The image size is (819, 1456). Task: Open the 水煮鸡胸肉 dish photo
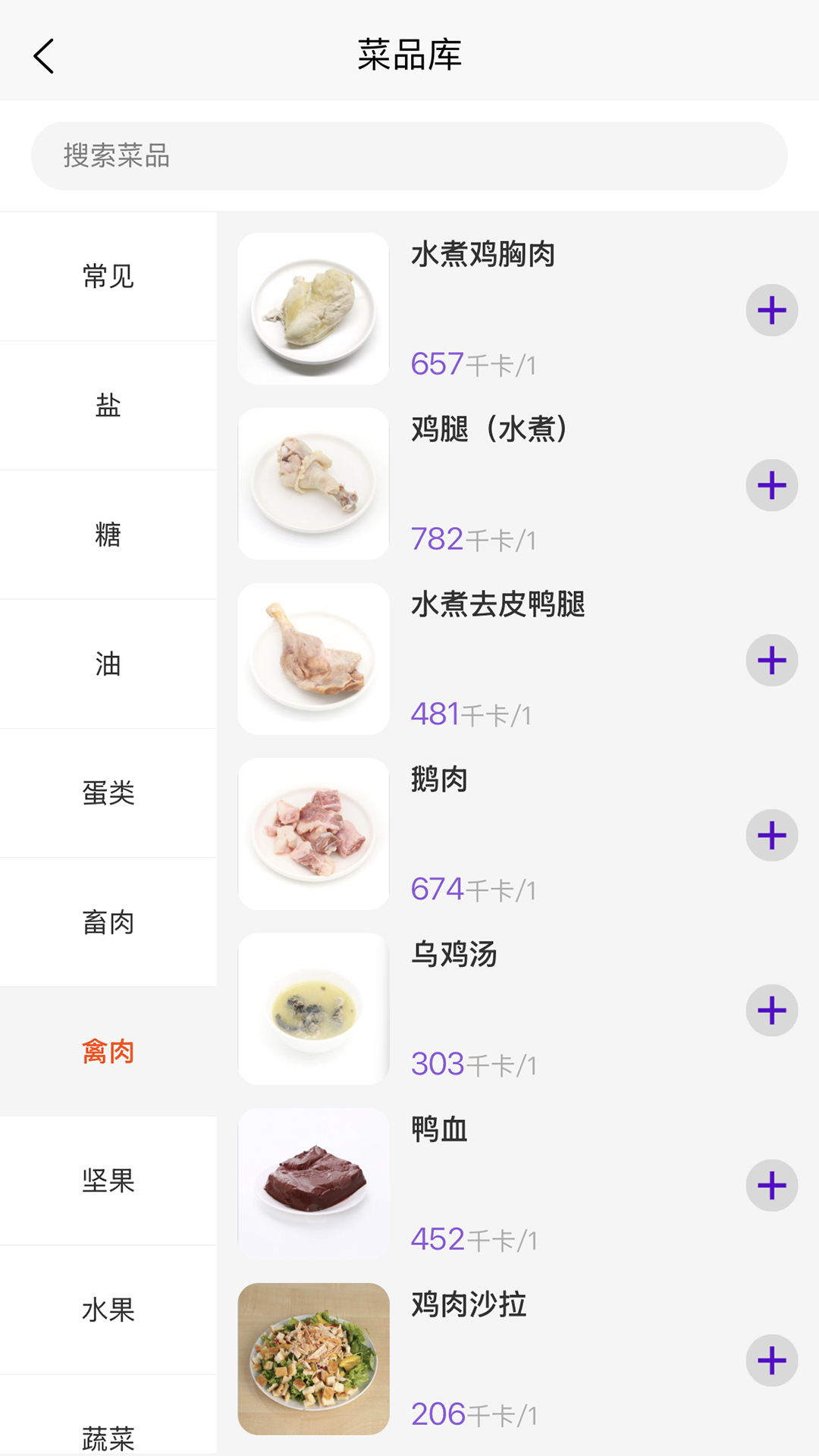[x=313, y=309]
